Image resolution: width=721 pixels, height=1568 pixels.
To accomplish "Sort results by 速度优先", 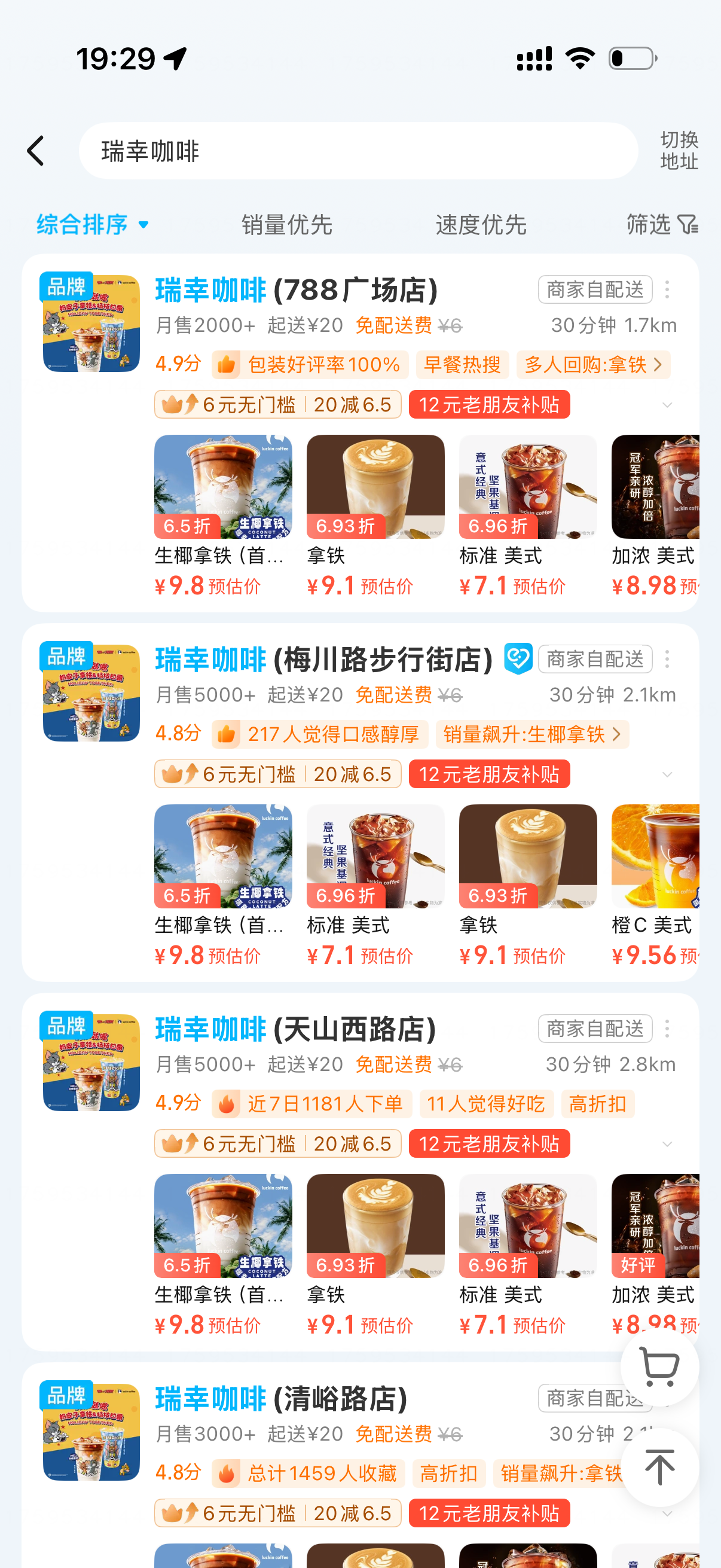I will [x=481, y=225].
